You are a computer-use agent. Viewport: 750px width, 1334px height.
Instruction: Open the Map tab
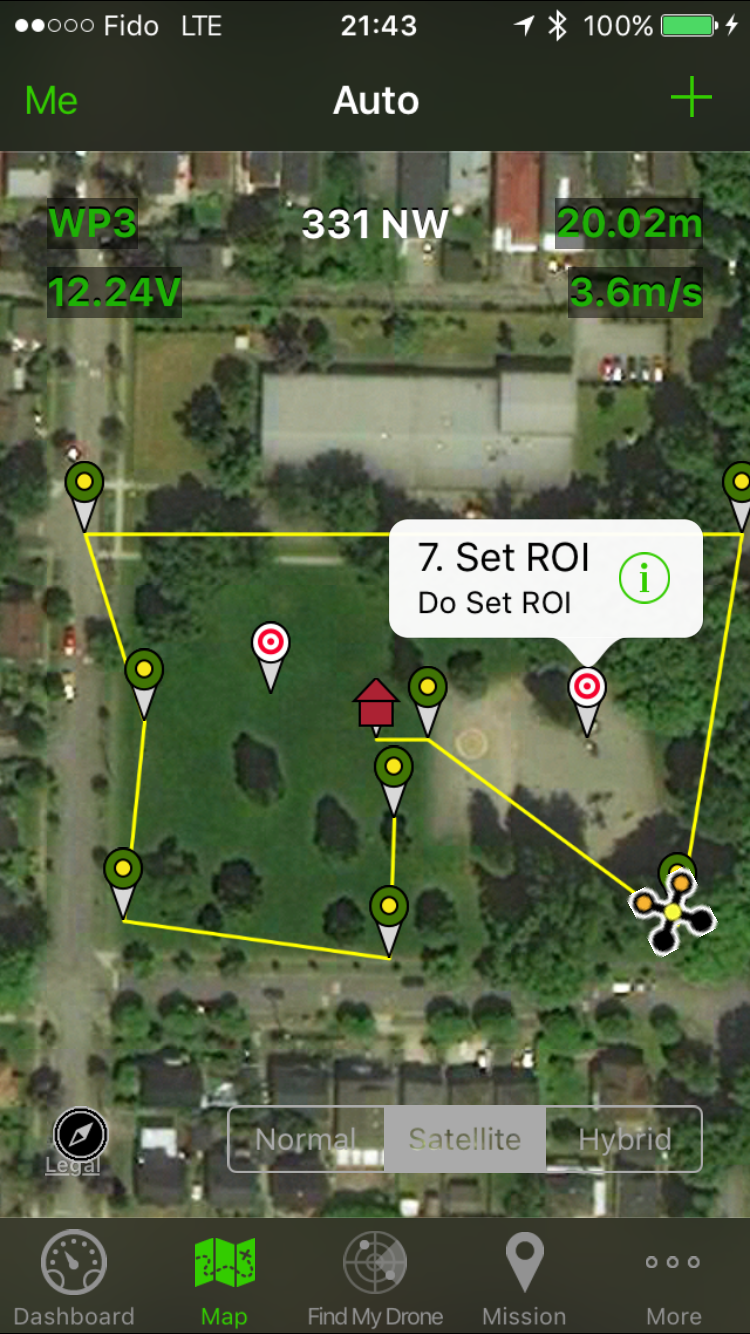(x=224, y=1279)
